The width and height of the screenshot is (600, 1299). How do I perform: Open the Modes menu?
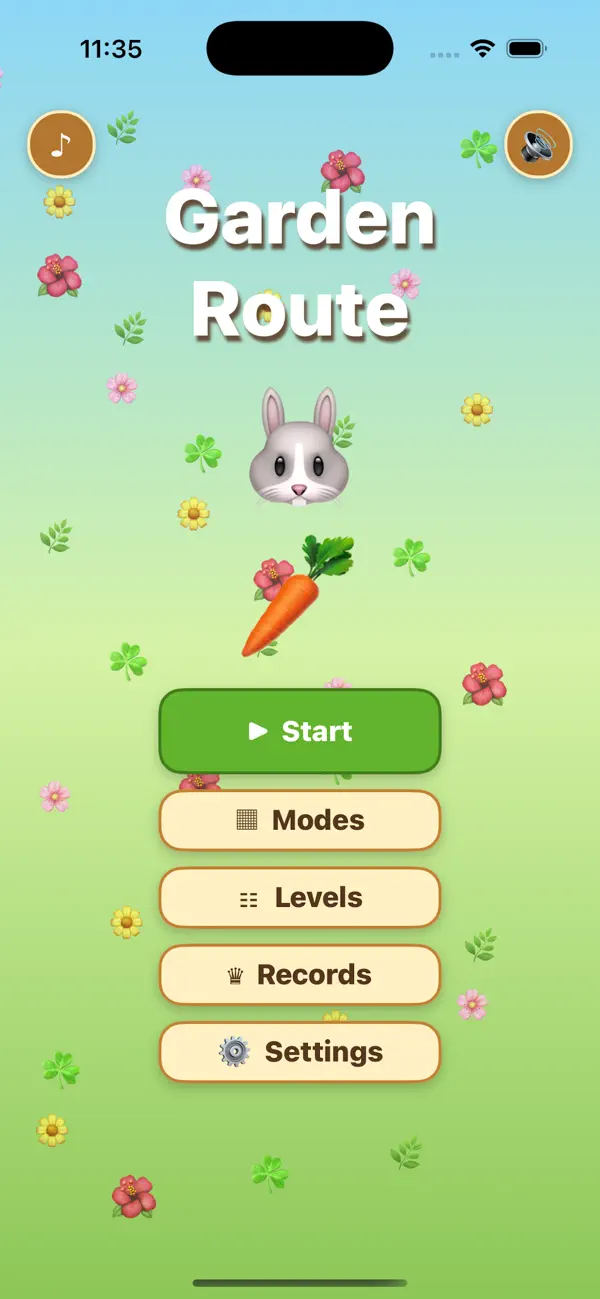pyautogui.click(x=300, y=820)
